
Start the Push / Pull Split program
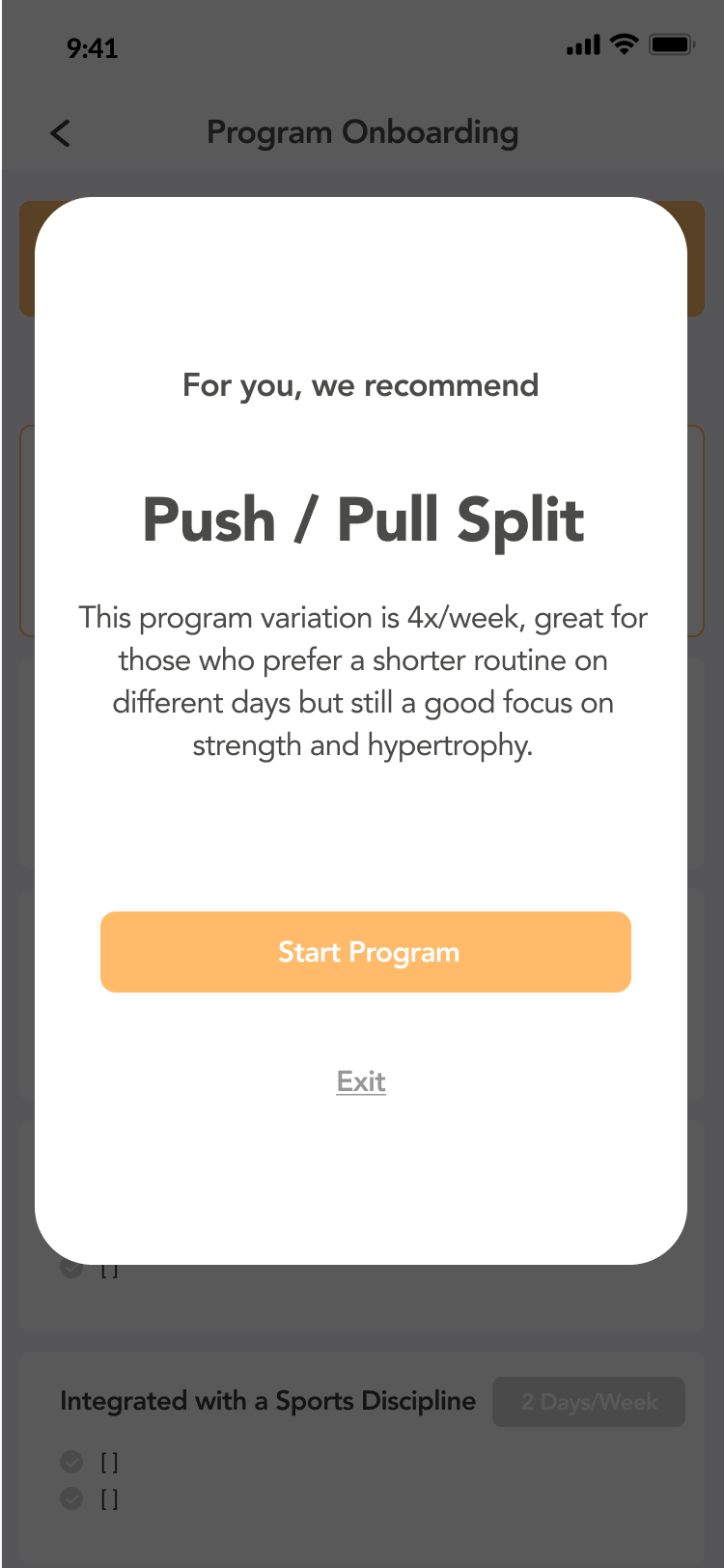coord(366,952)
